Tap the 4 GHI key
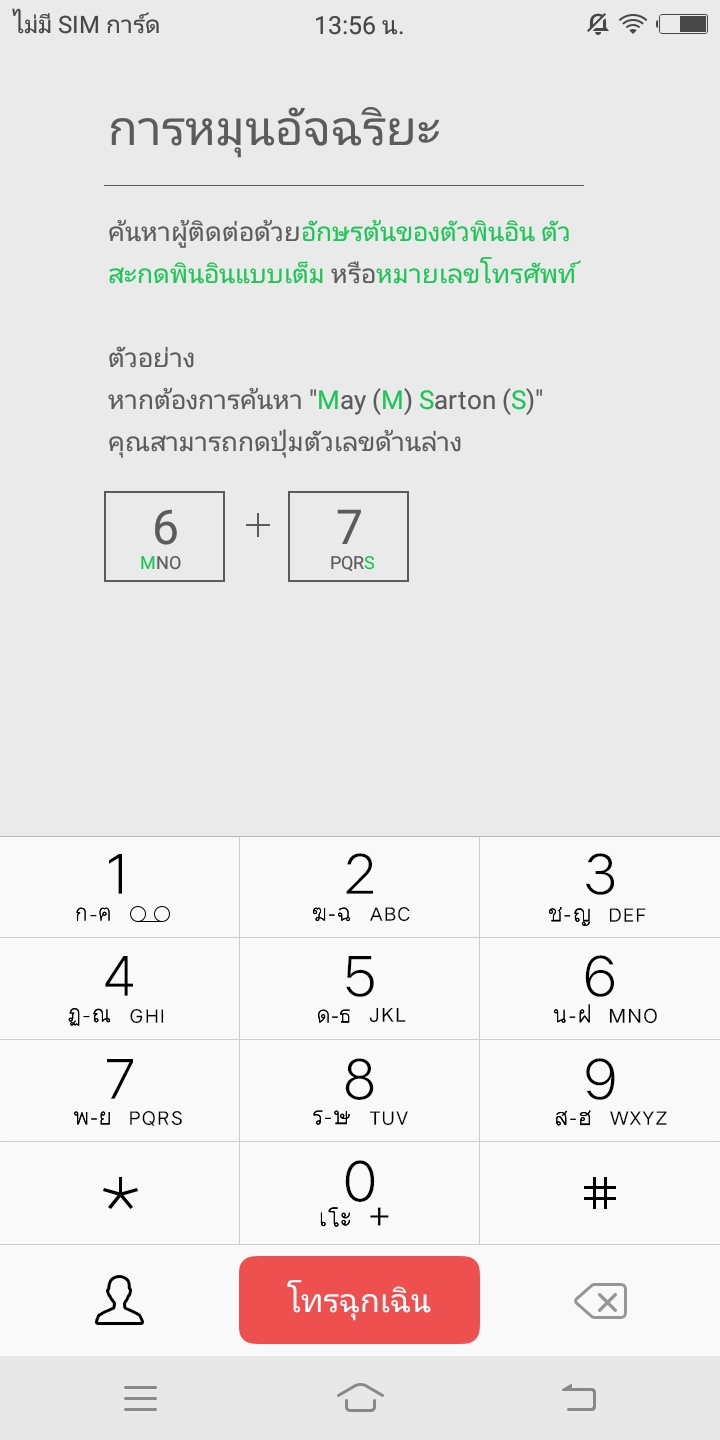 (119, 989)
